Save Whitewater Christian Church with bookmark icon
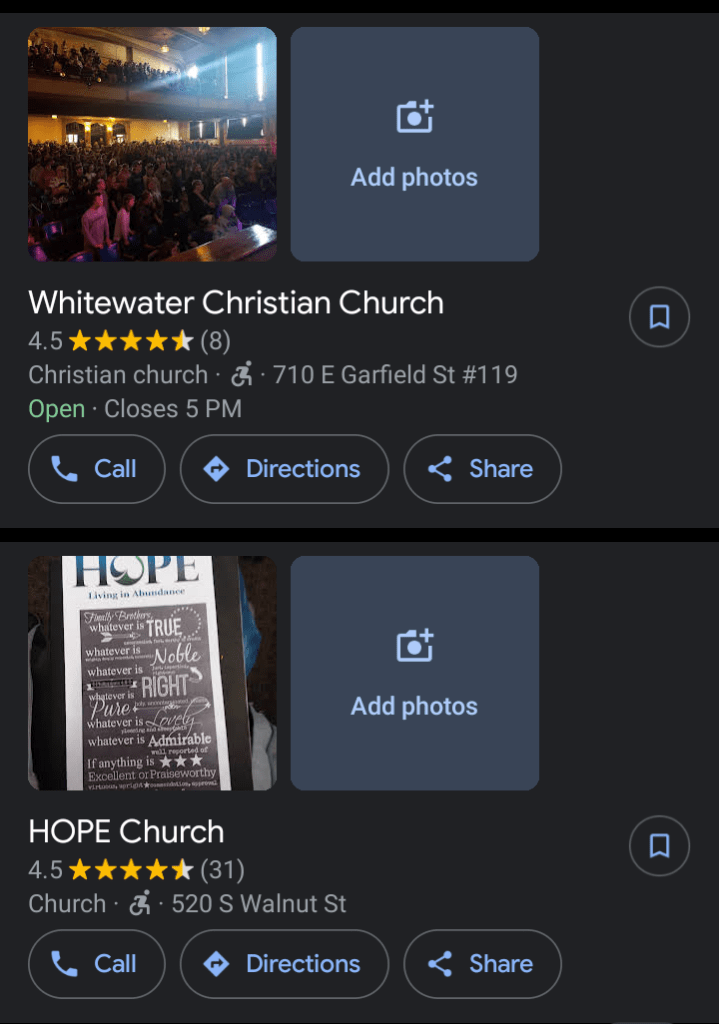Viewport: 719px width, 1024px height. 659,317
